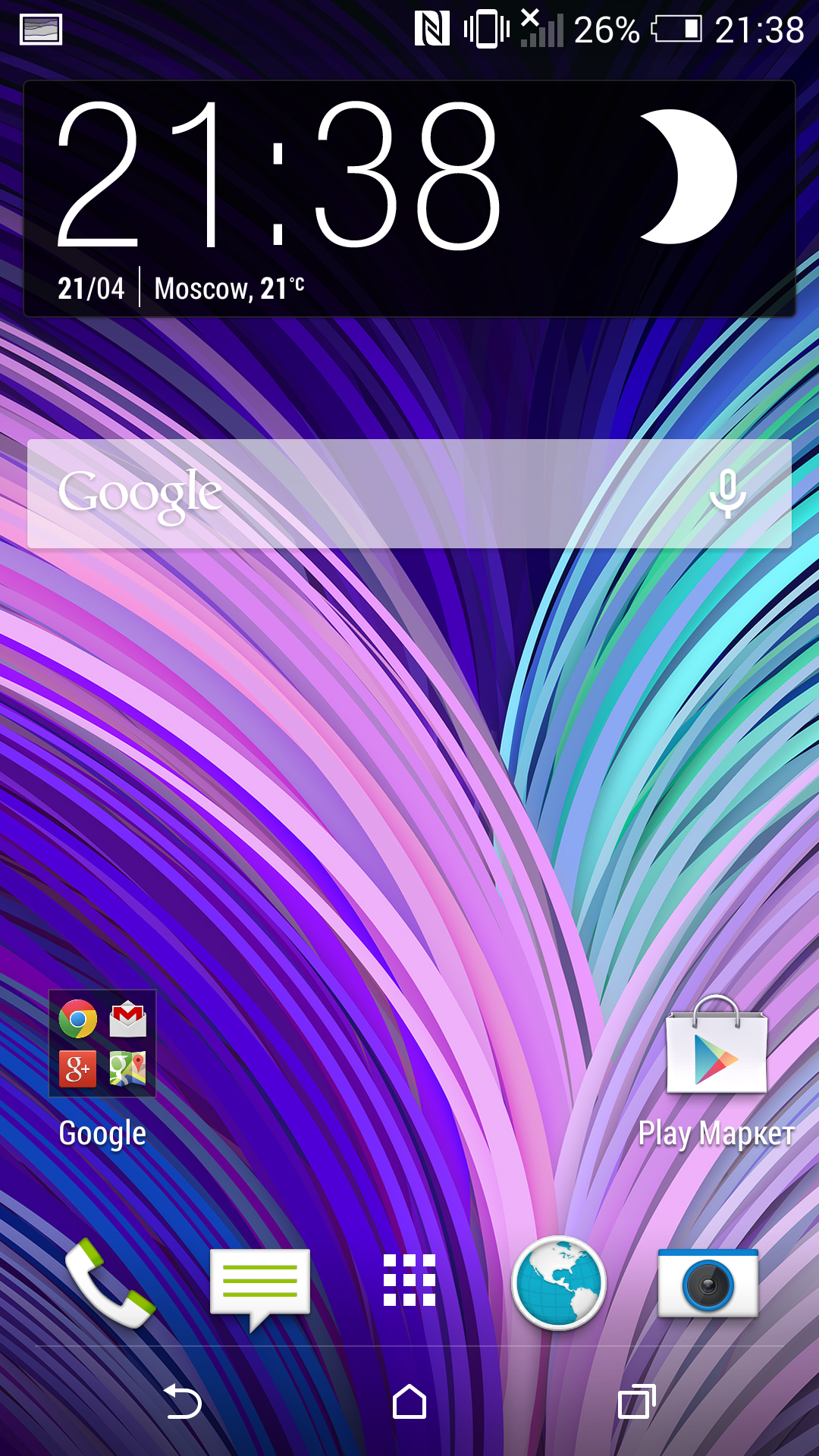Screen dimensions: 819x1456
Task: Show recent apps
Action: 637,1401
